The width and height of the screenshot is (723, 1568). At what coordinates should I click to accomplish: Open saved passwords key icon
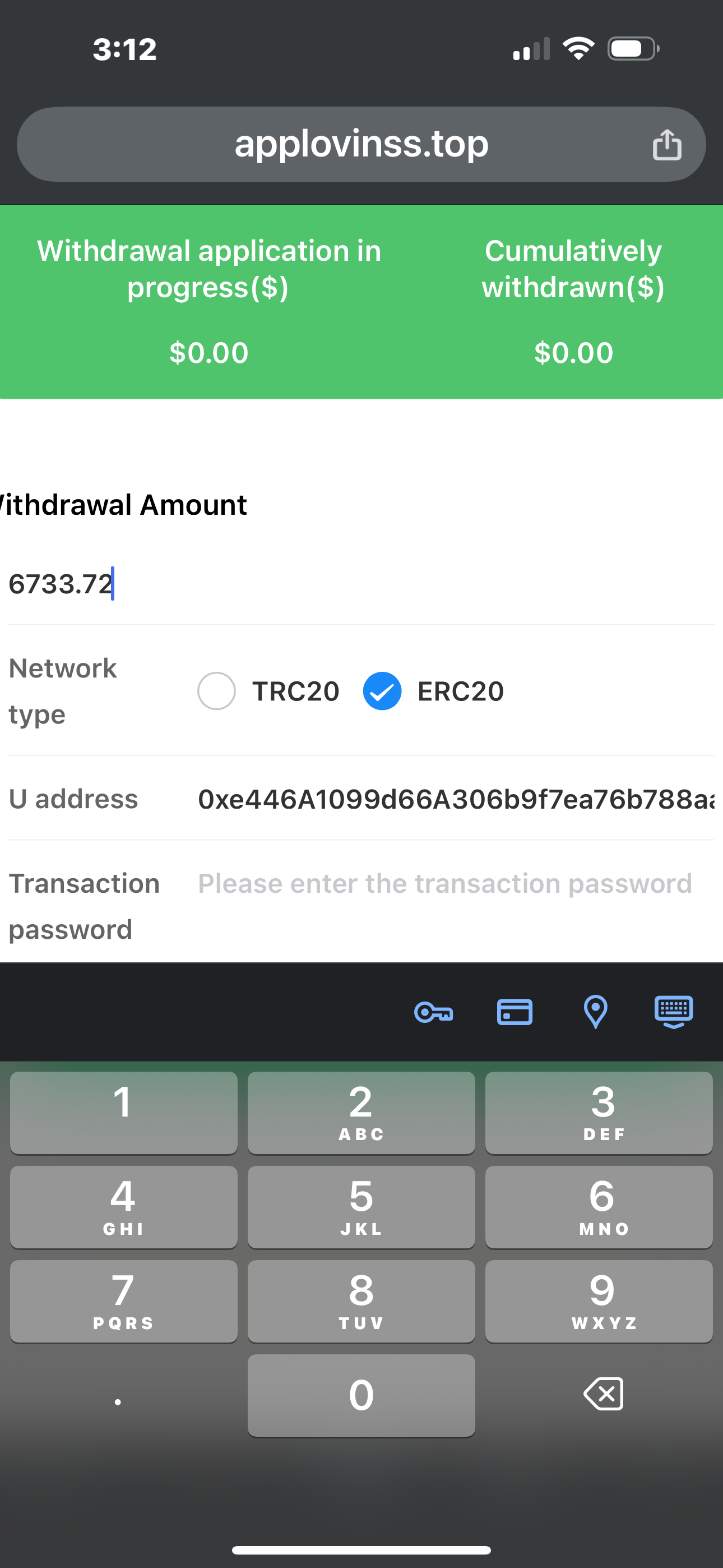click(x=433, y=1012)
